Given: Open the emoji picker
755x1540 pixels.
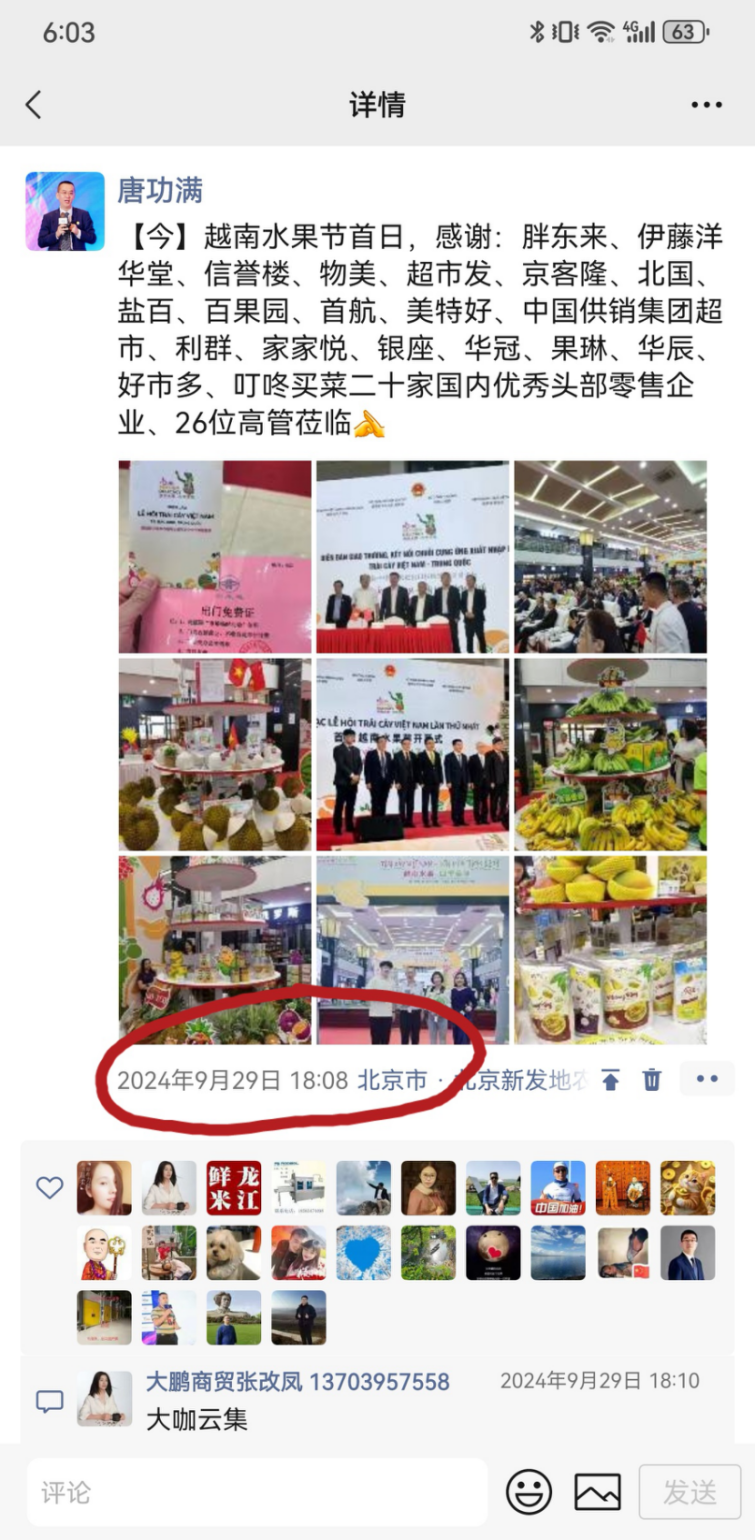Looking at the screenshot, I should pos(529,1493).
